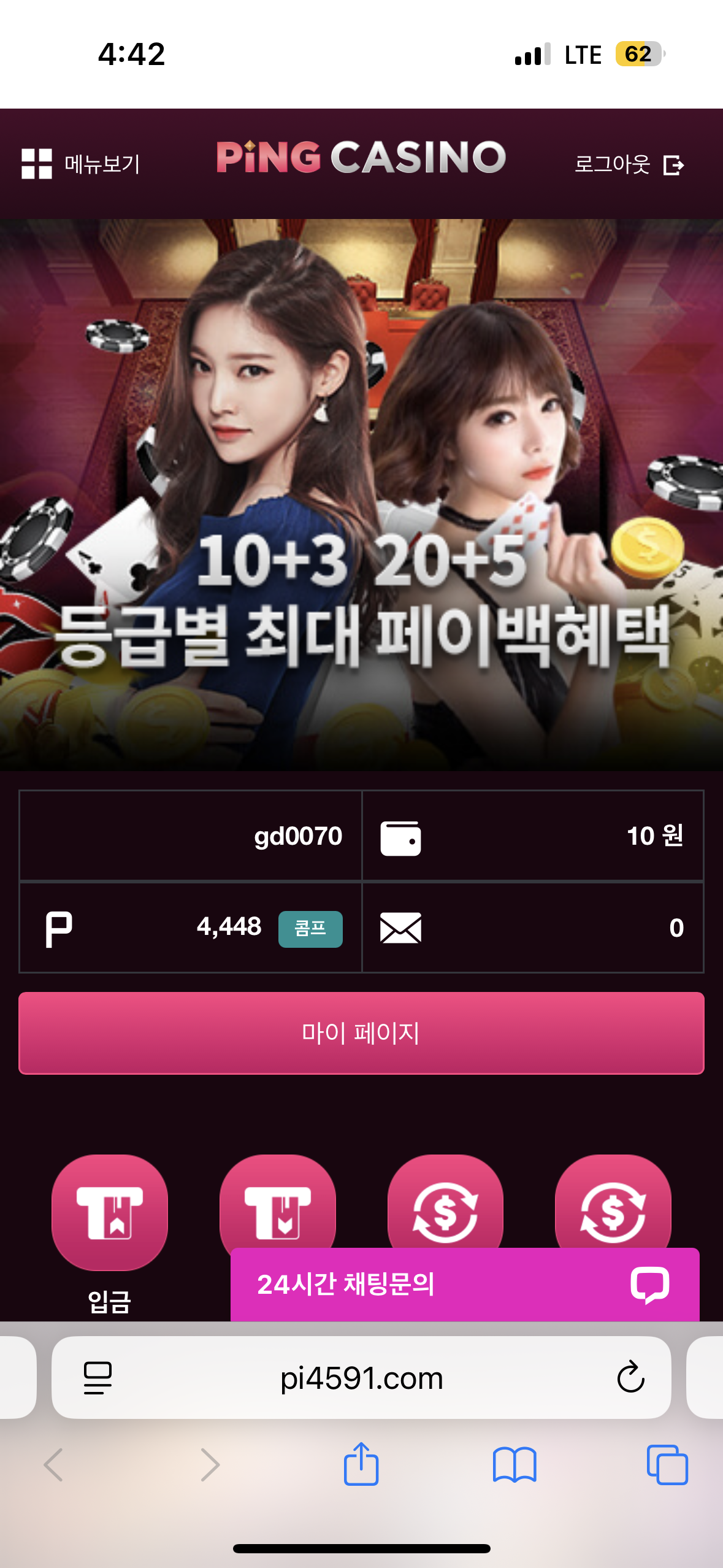723x1568 pixels.
Task: Open the 메뉴보기 menu
Action: point(81,164)
